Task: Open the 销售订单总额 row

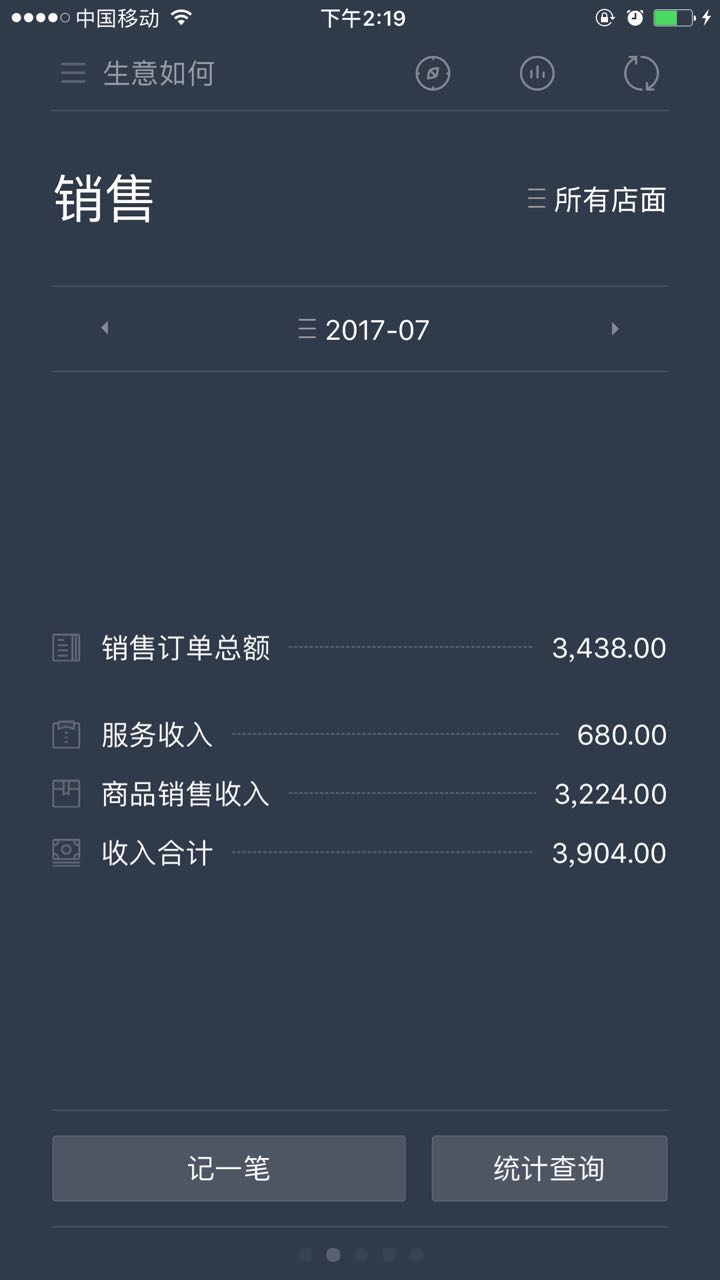Action: tap(359, 648)
